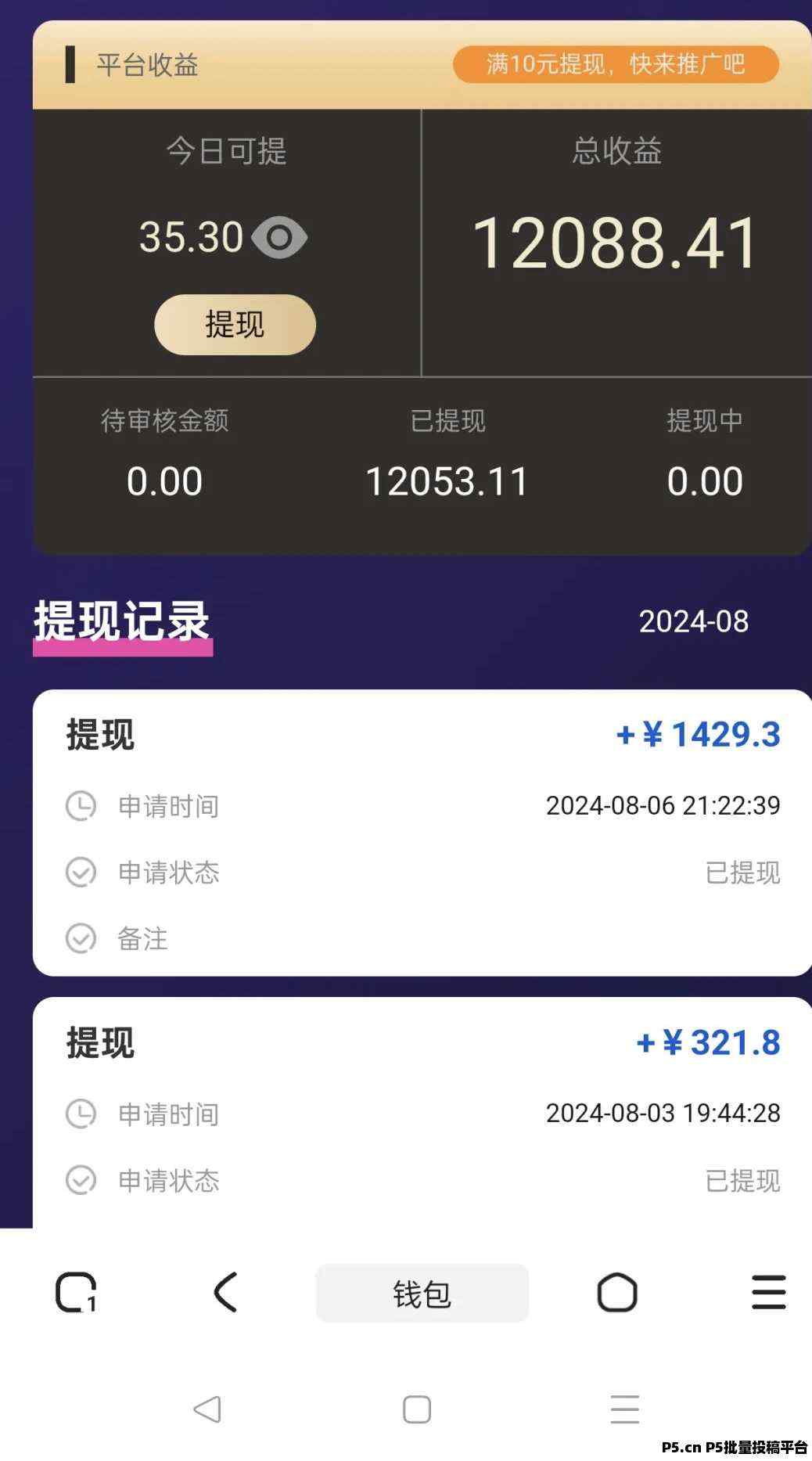This screenshot has width=812, height=1461.
Task: Toggle the eye icon to hide 35.30 balance
Action: 279,237
